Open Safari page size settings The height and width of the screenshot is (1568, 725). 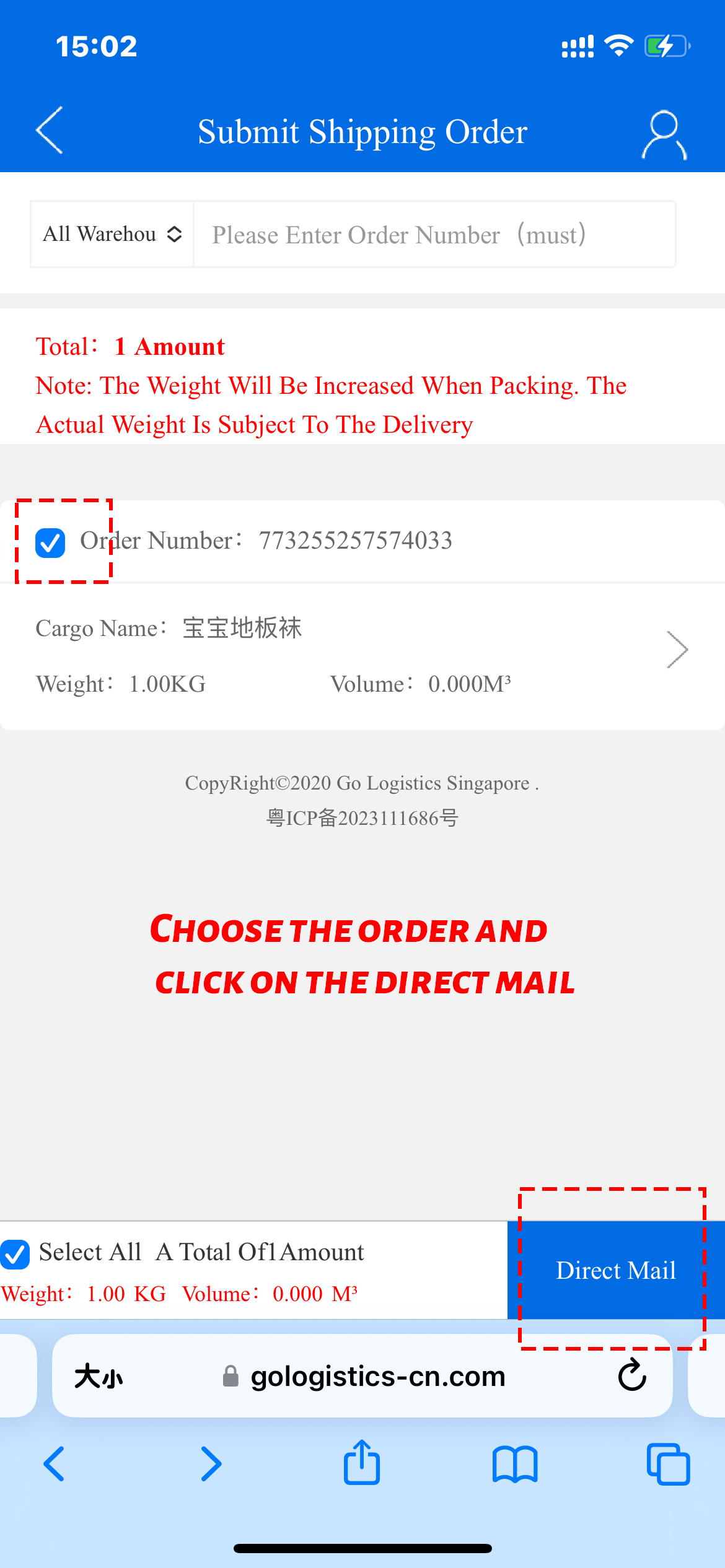click(99, 1376)
